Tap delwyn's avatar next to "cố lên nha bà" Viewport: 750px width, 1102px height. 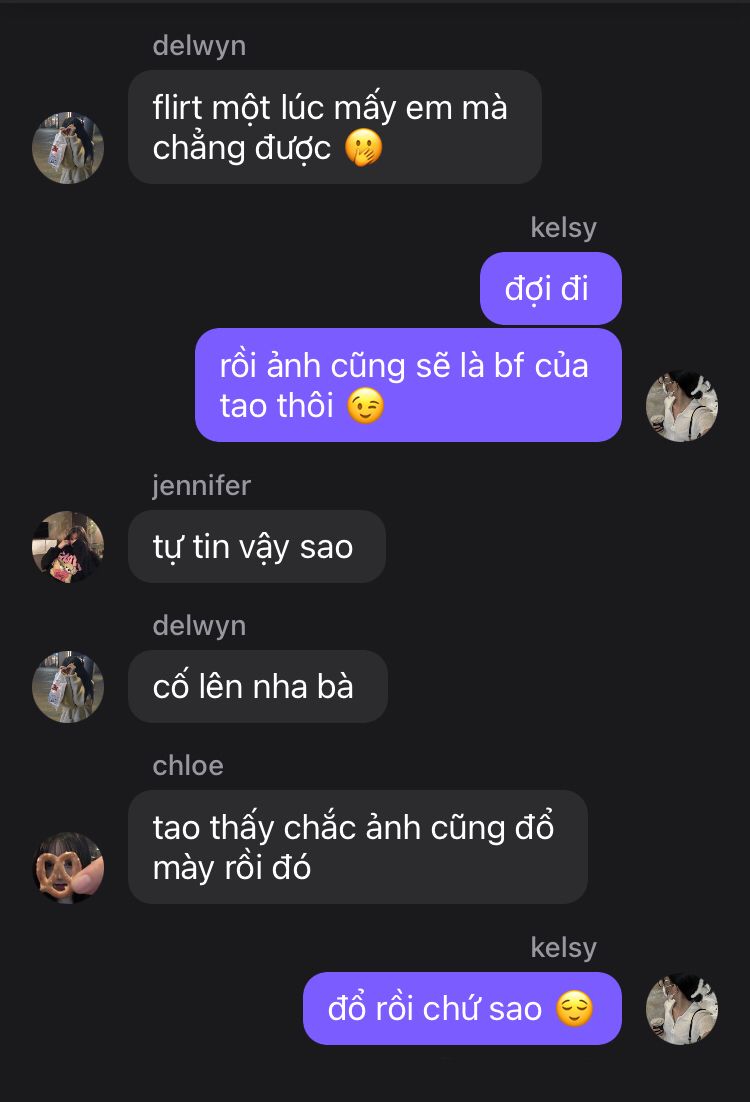(68, 687)
